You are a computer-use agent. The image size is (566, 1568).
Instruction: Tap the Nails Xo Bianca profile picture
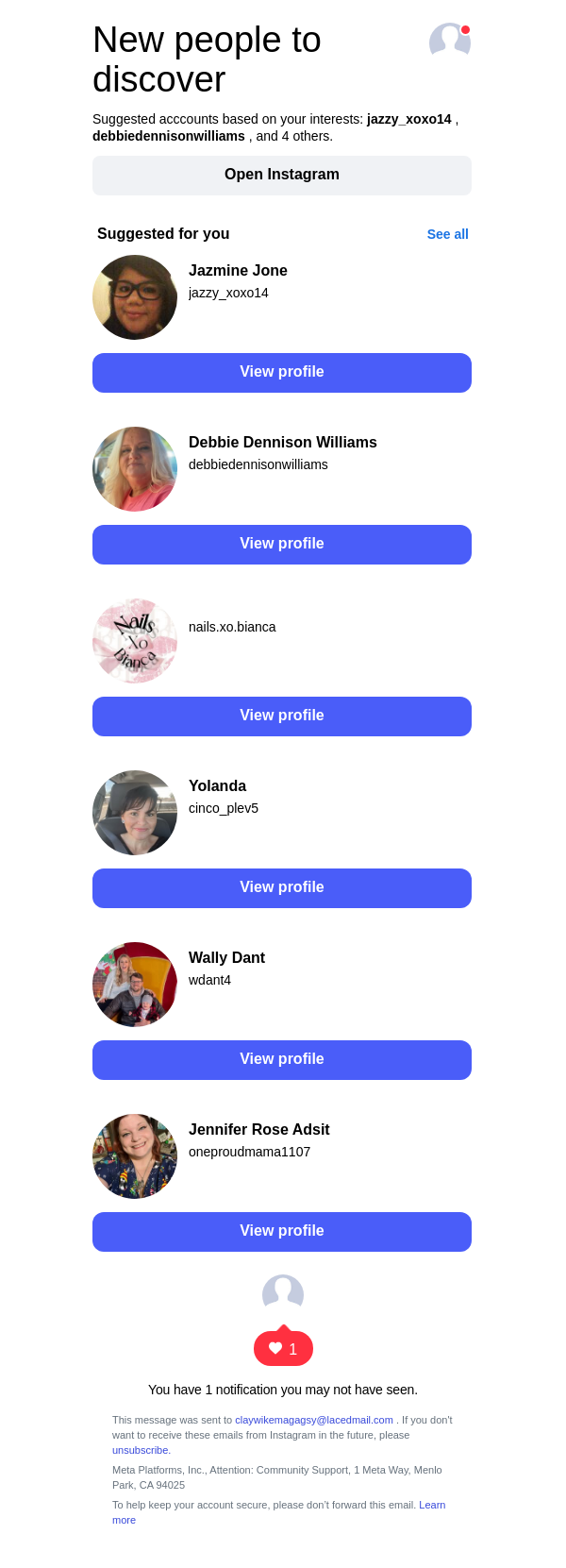[135, 641]
